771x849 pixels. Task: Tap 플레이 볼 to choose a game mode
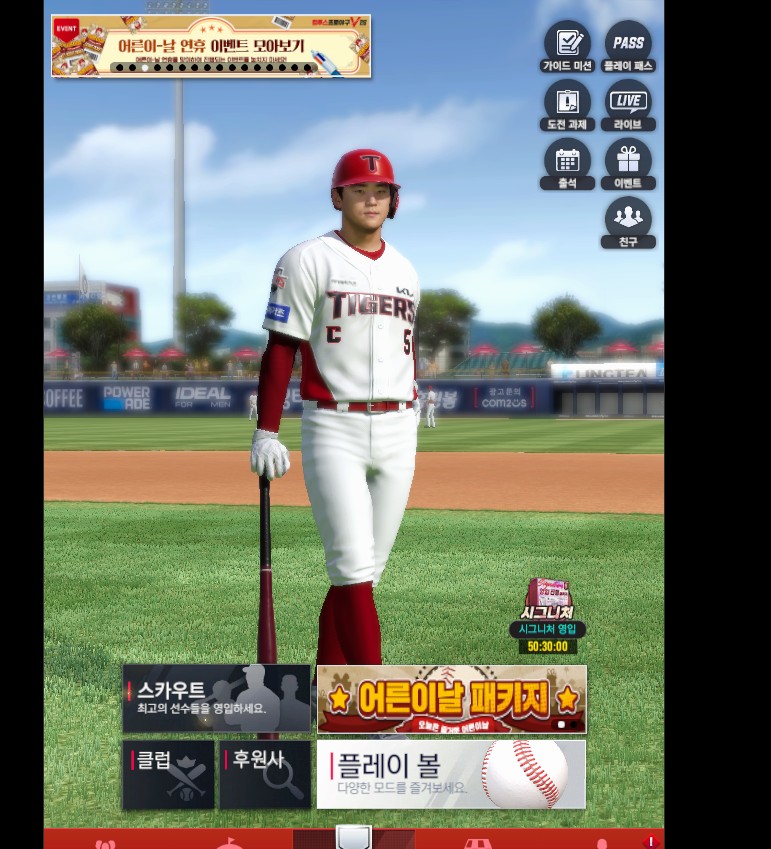(x=451, y=775)
